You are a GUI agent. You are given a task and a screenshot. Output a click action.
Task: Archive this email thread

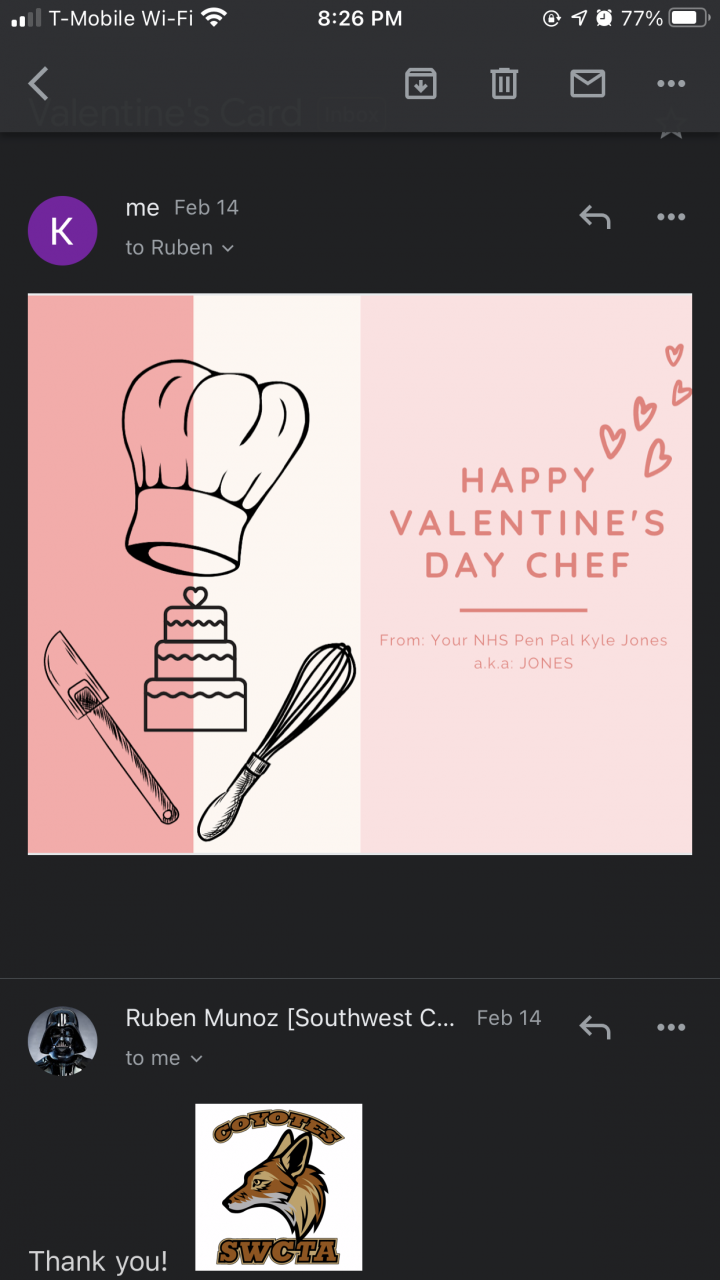tap(421, 84)
